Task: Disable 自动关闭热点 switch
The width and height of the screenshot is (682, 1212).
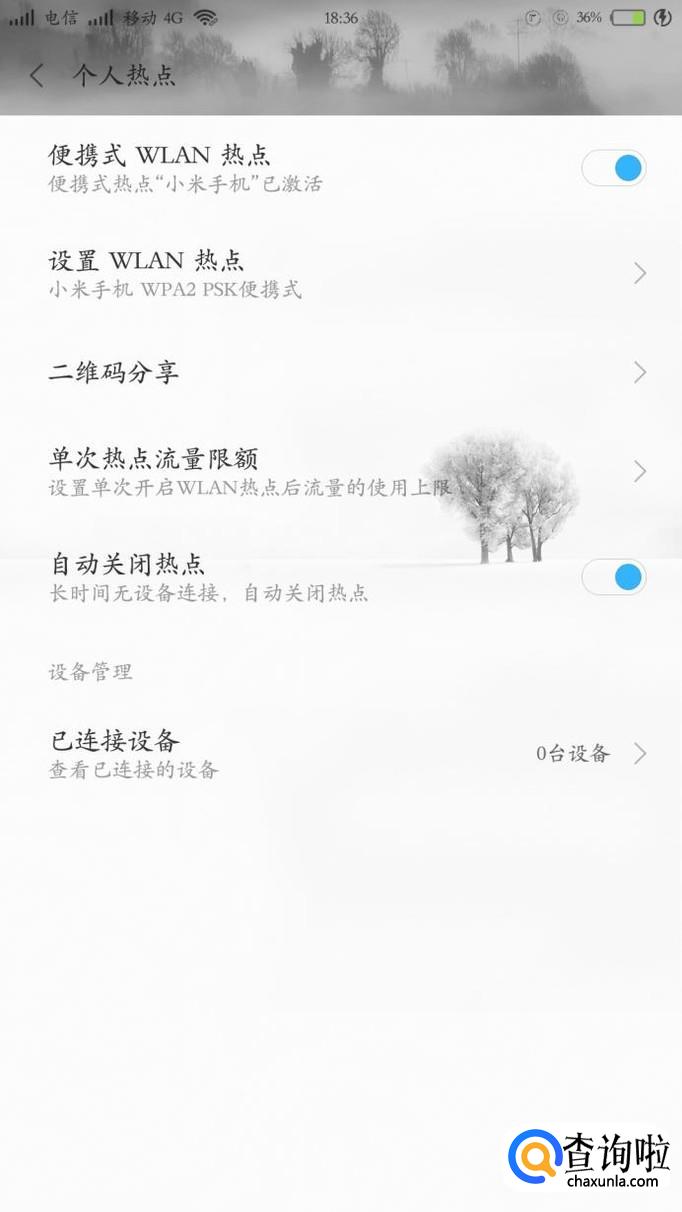Action: (x=614, y=577)
